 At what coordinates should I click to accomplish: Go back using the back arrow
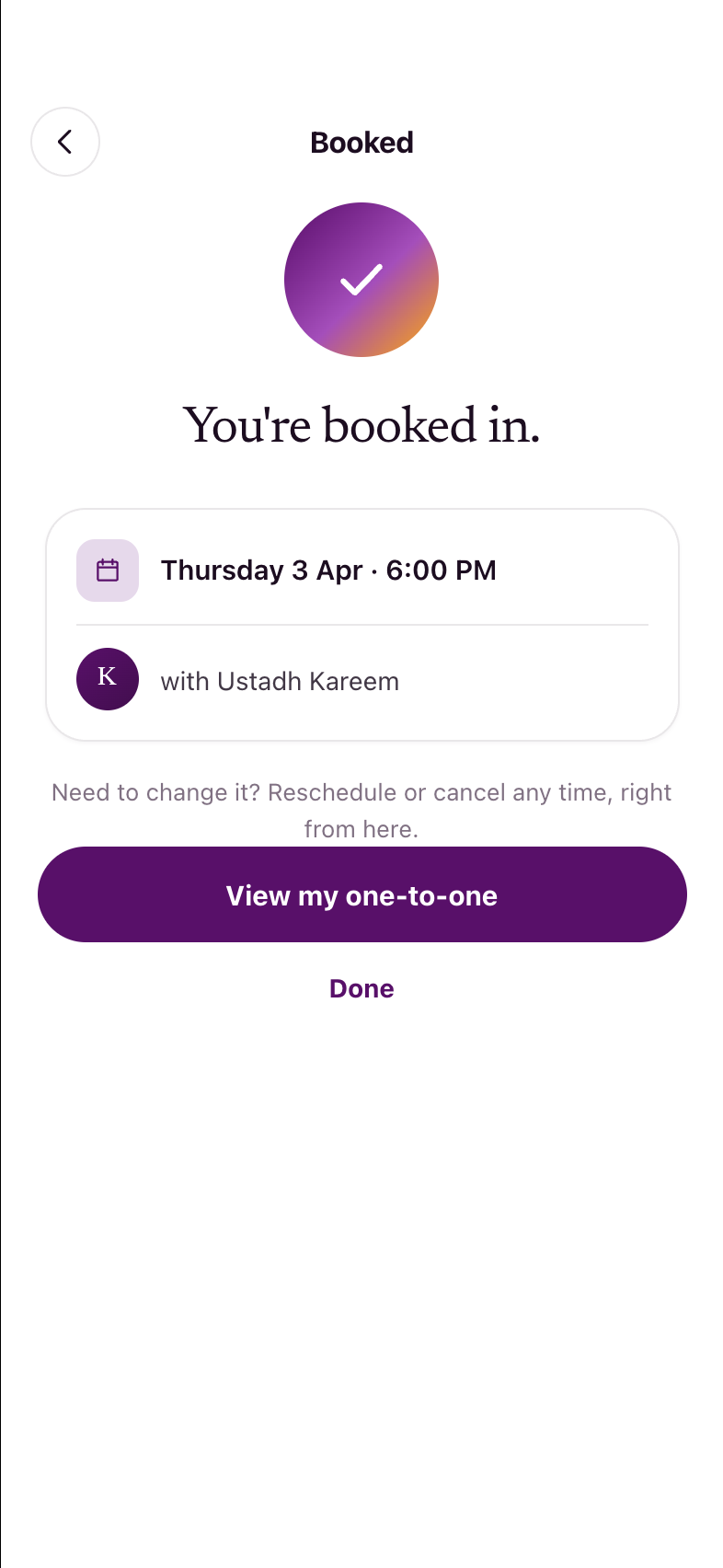pyautogui.click(x=65, y=142)
